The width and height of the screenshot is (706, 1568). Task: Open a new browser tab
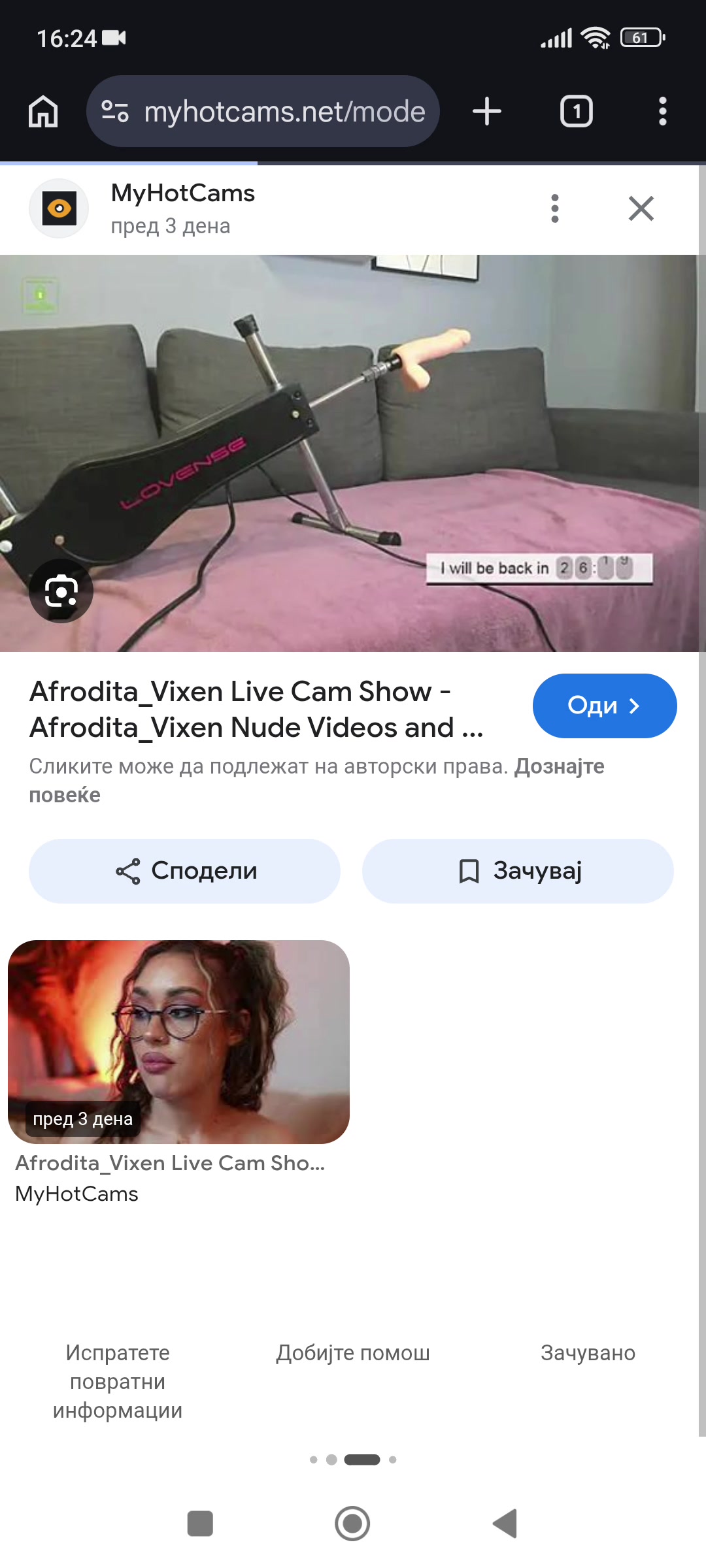click(x=487, y=111)
